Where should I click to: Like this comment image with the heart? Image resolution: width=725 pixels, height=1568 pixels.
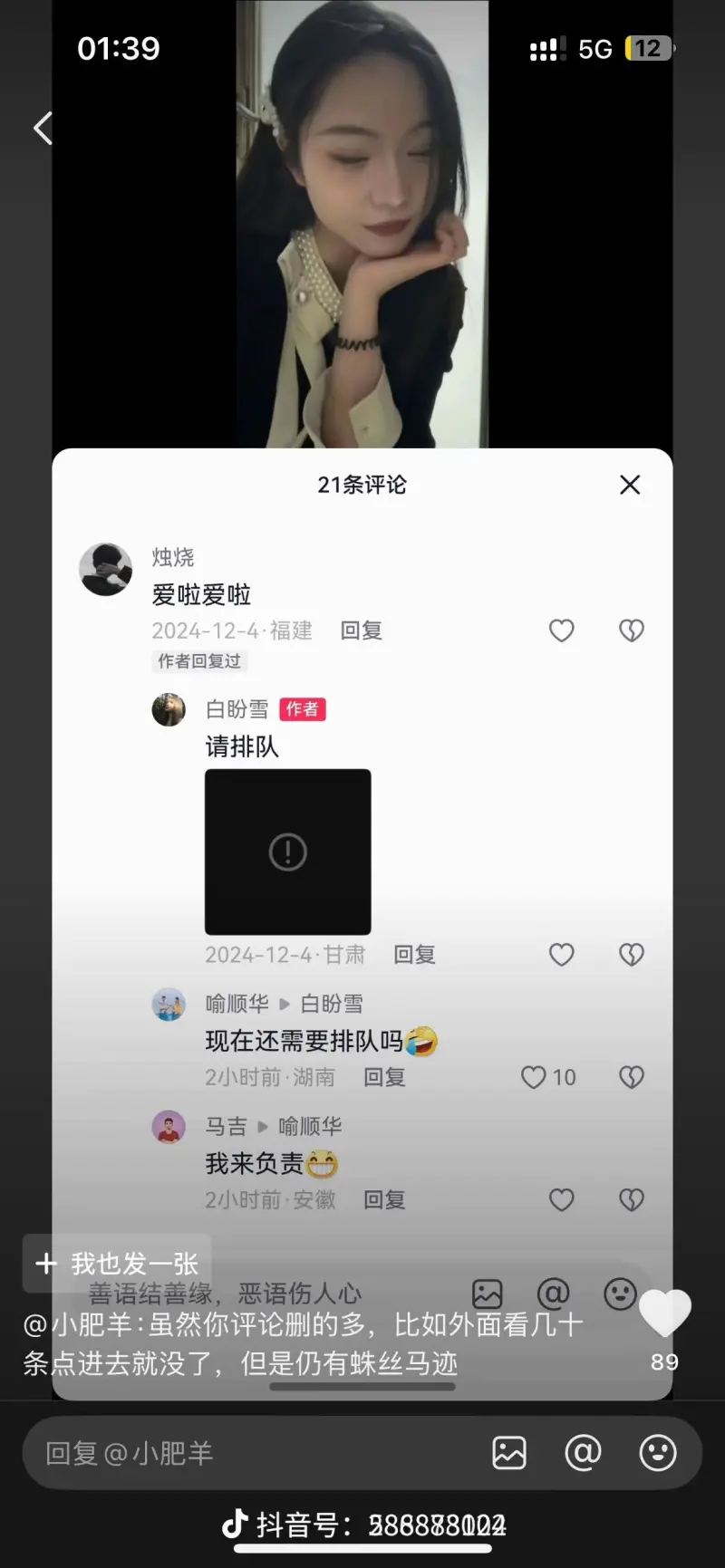(x=664, y=1313)
